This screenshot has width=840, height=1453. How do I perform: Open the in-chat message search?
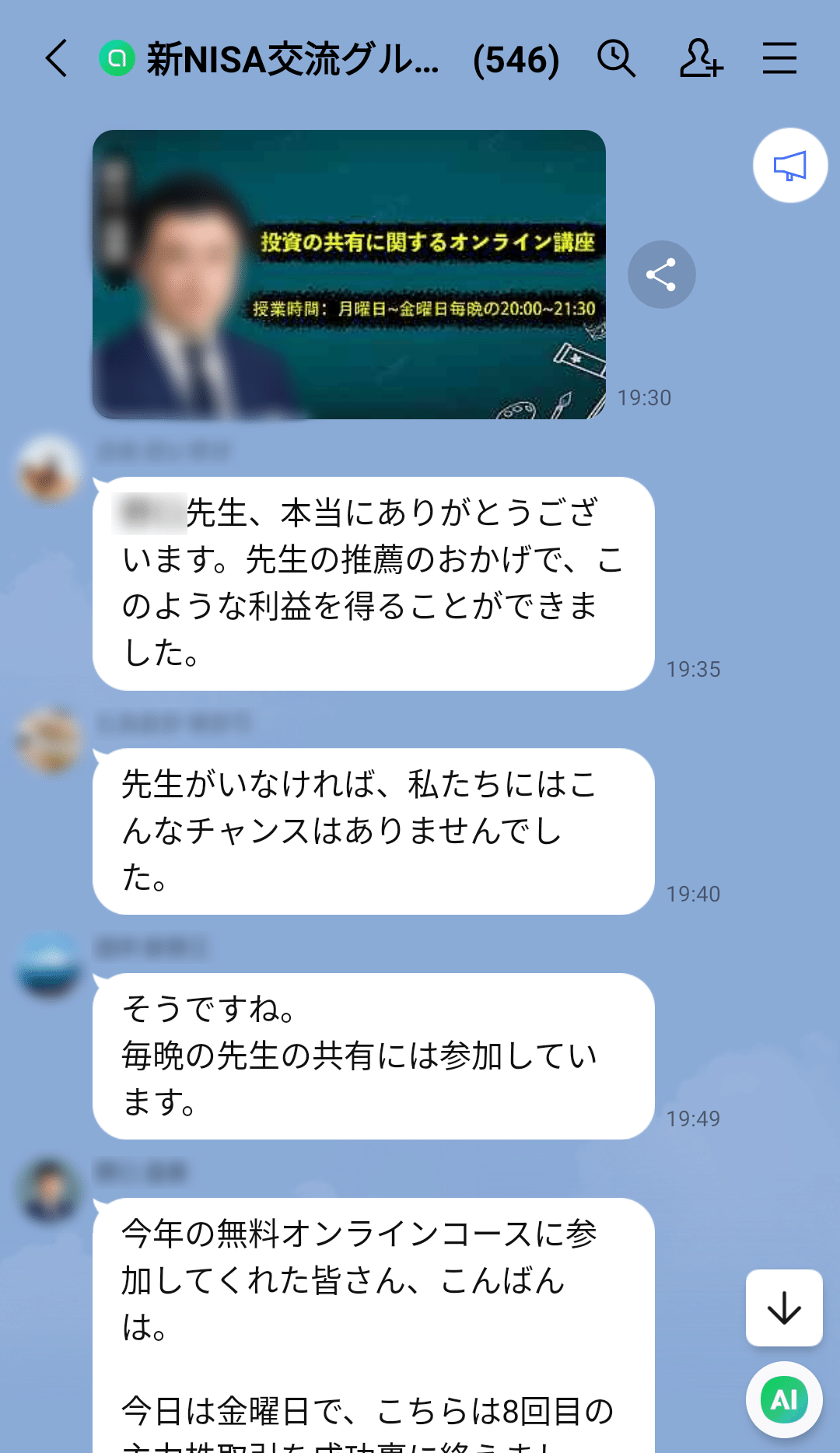pyautogui.click(x=614, y=58)
